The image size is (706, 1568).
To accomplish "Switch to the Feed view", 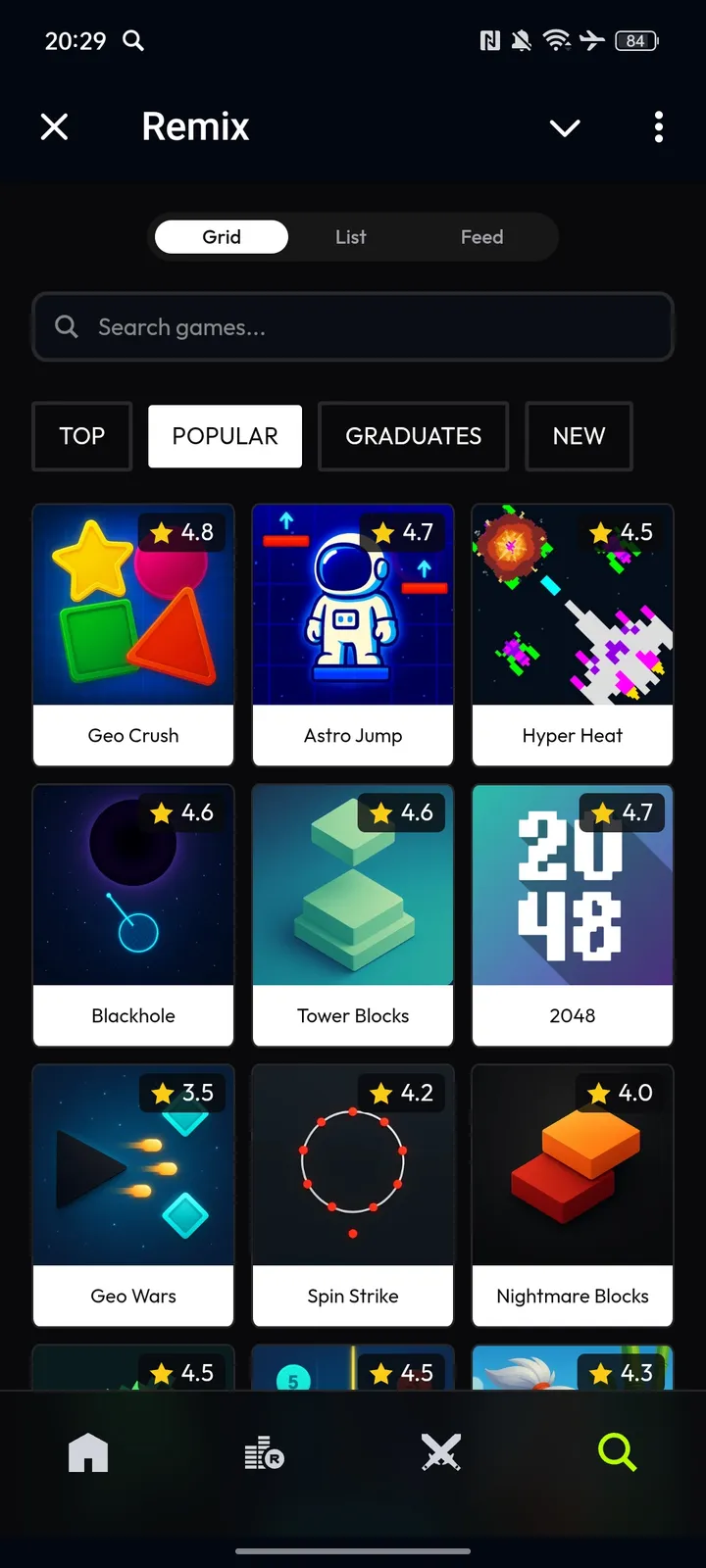I will pos(481,236).
